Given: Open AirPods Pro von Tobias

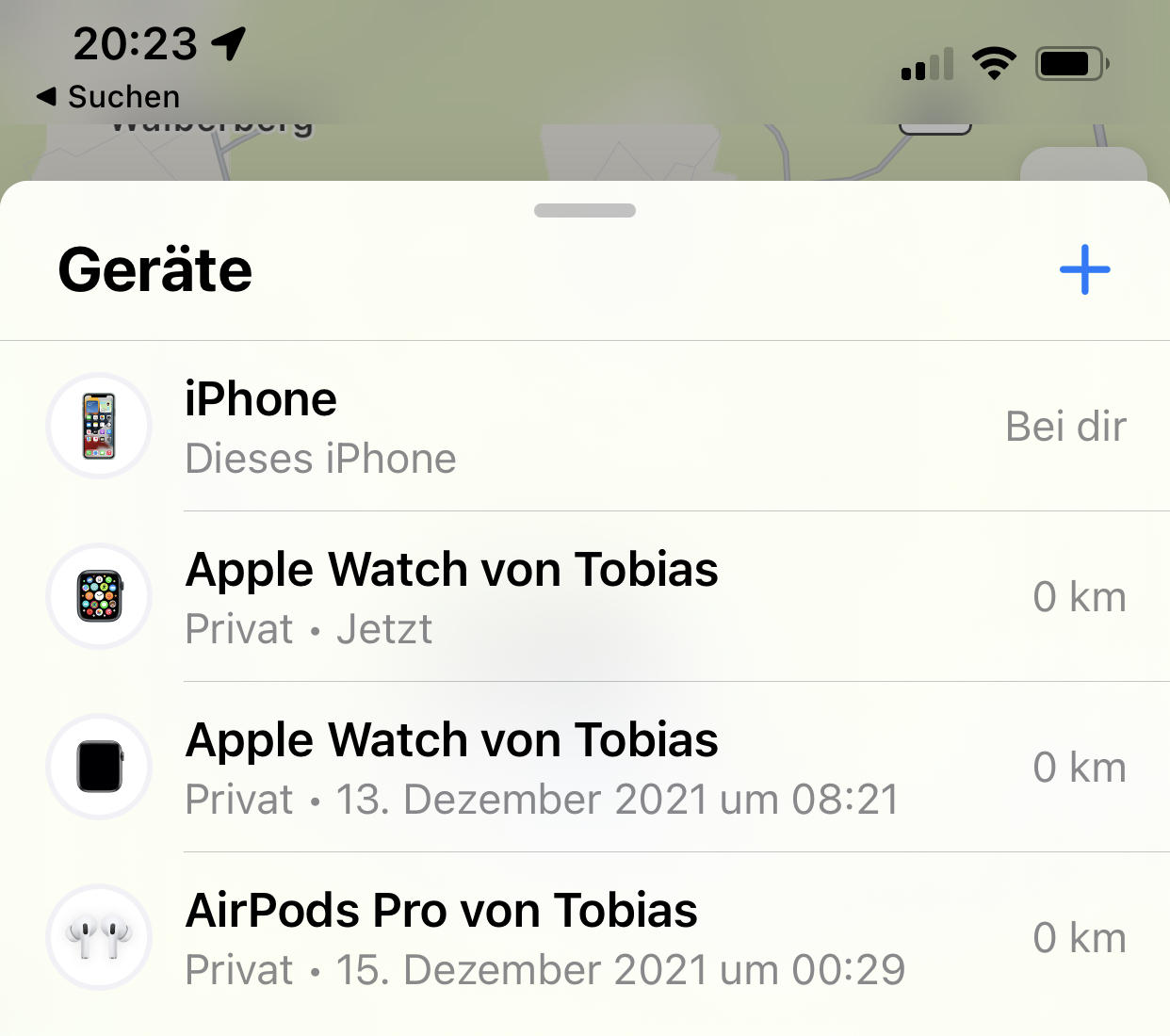Looking at the screenshot, I should tap(584, 938).
